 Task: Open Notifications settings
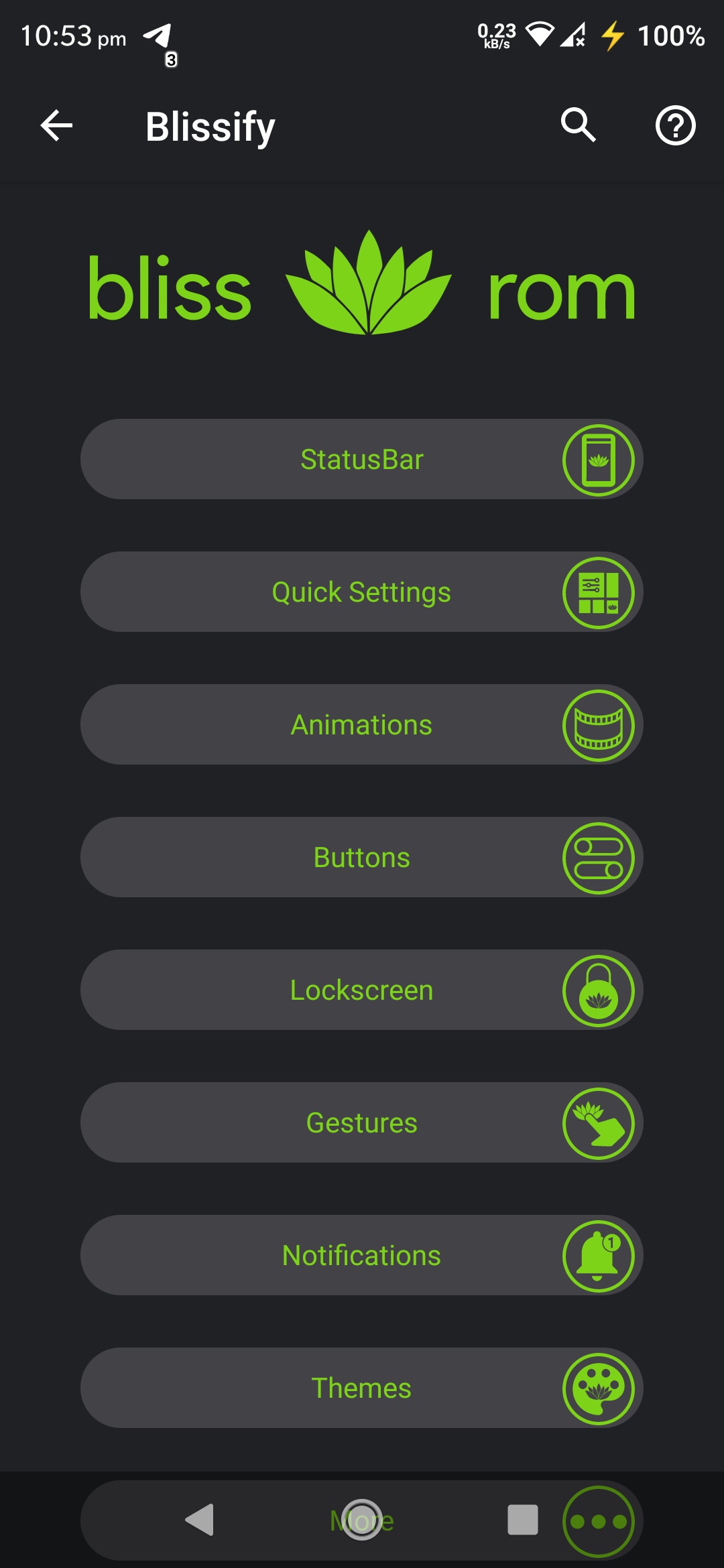point(362,1256)
